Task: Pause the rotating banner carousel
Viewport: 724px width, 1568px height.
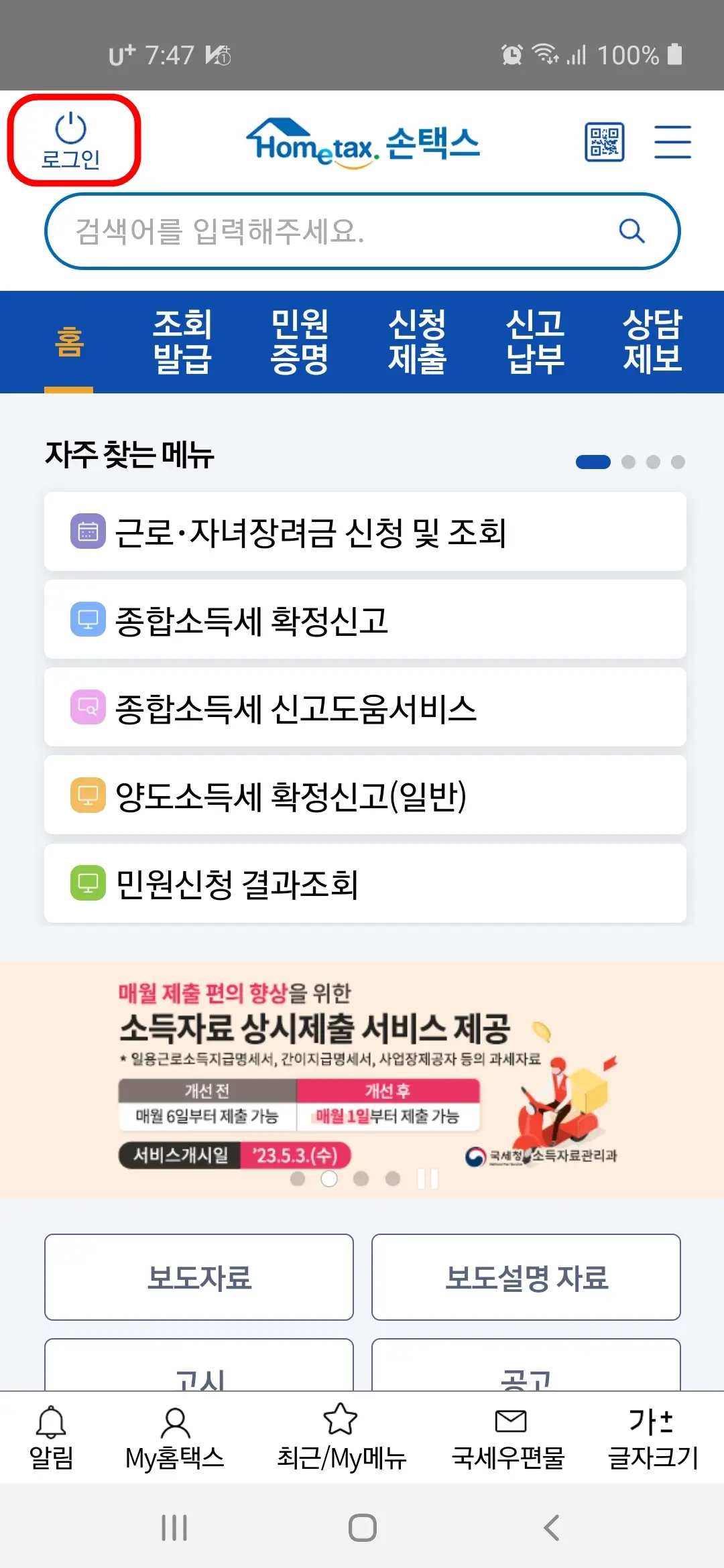Action: click(427, 1178)
